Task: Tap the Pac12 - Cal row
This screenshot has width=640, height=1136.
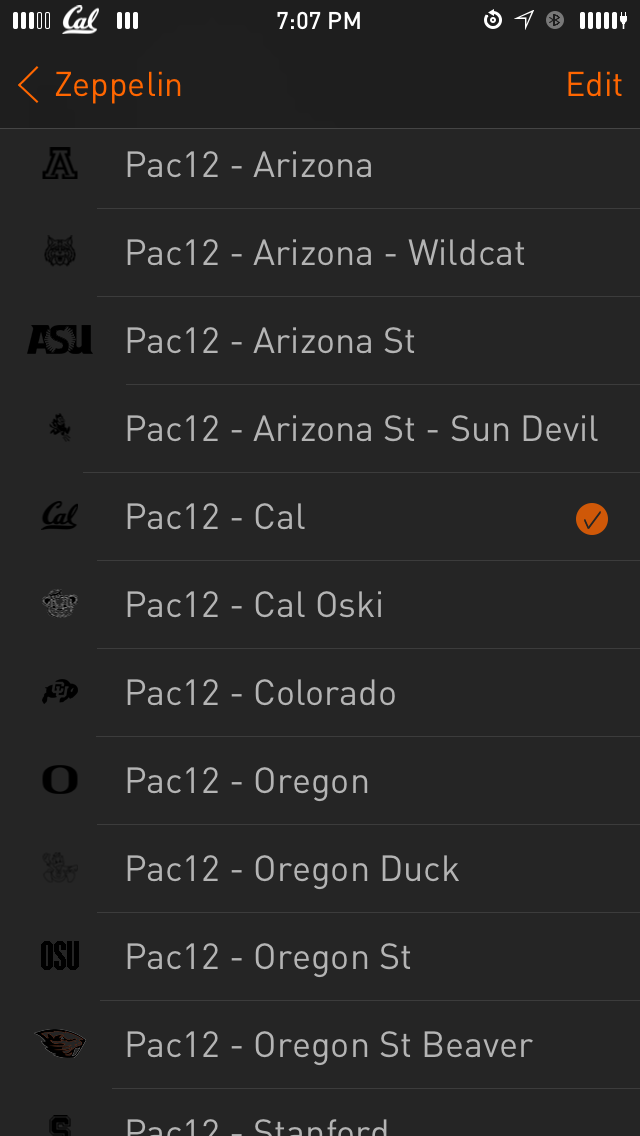Action: coord(320,517)
